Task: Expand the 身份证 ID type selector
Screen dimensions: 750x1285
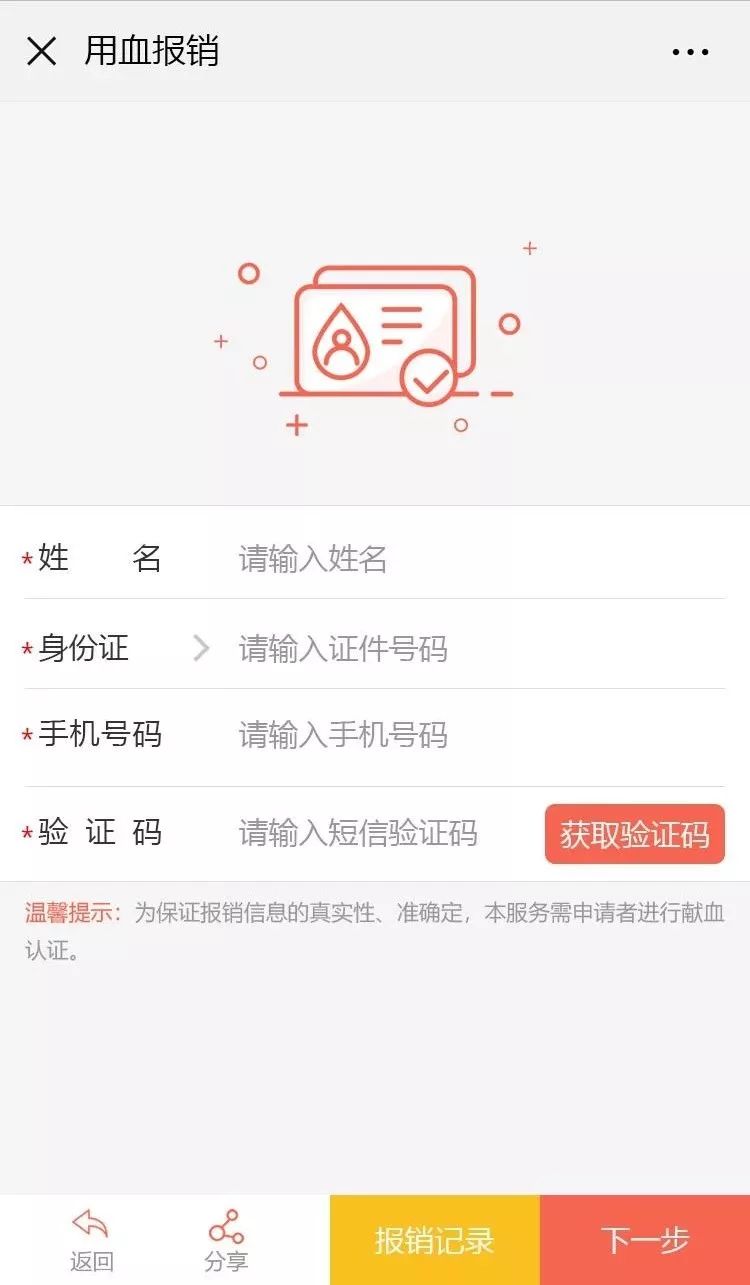Action: (x=201, y=649)
